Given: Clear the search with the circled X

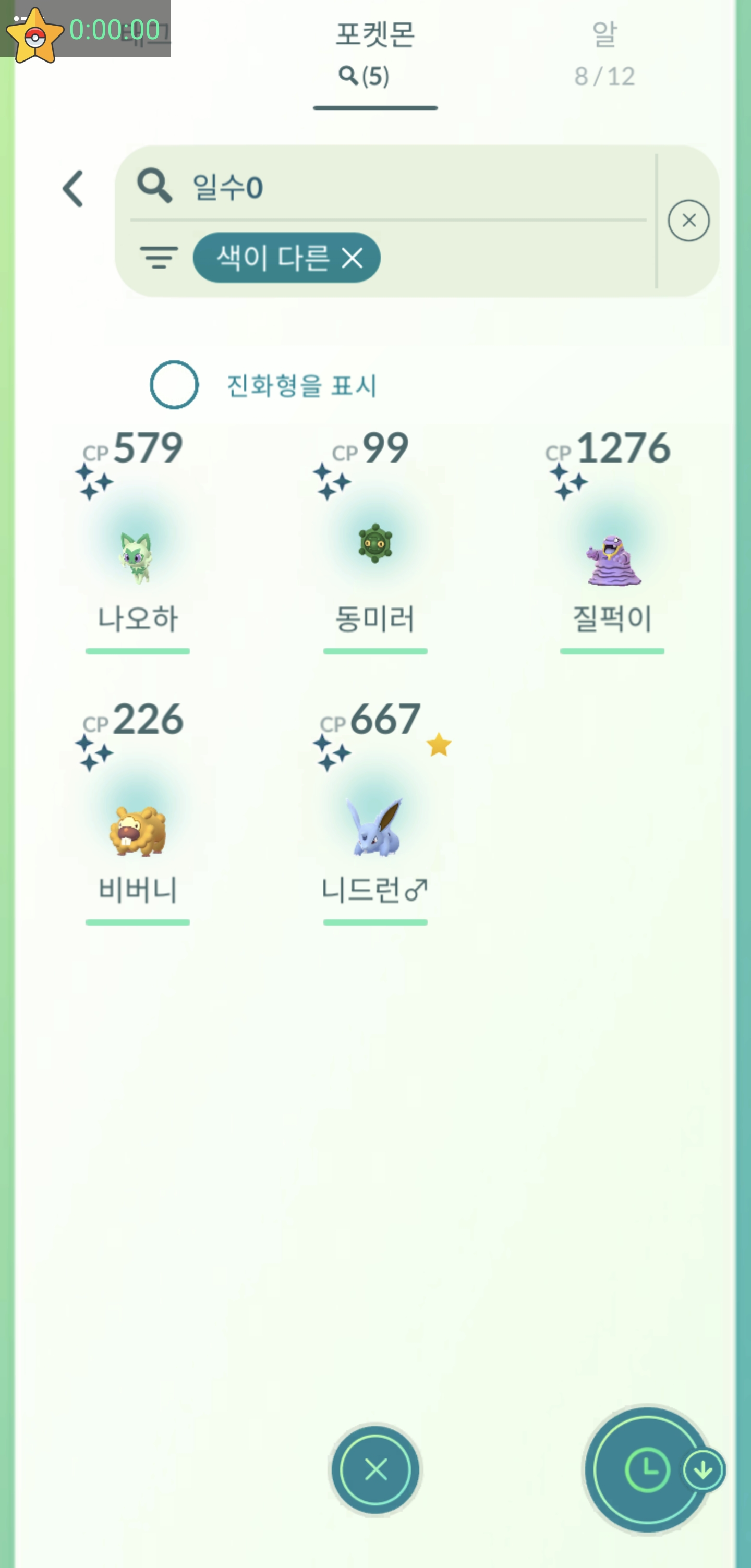Looking at the screenshot, I should (x=688, y=221).
